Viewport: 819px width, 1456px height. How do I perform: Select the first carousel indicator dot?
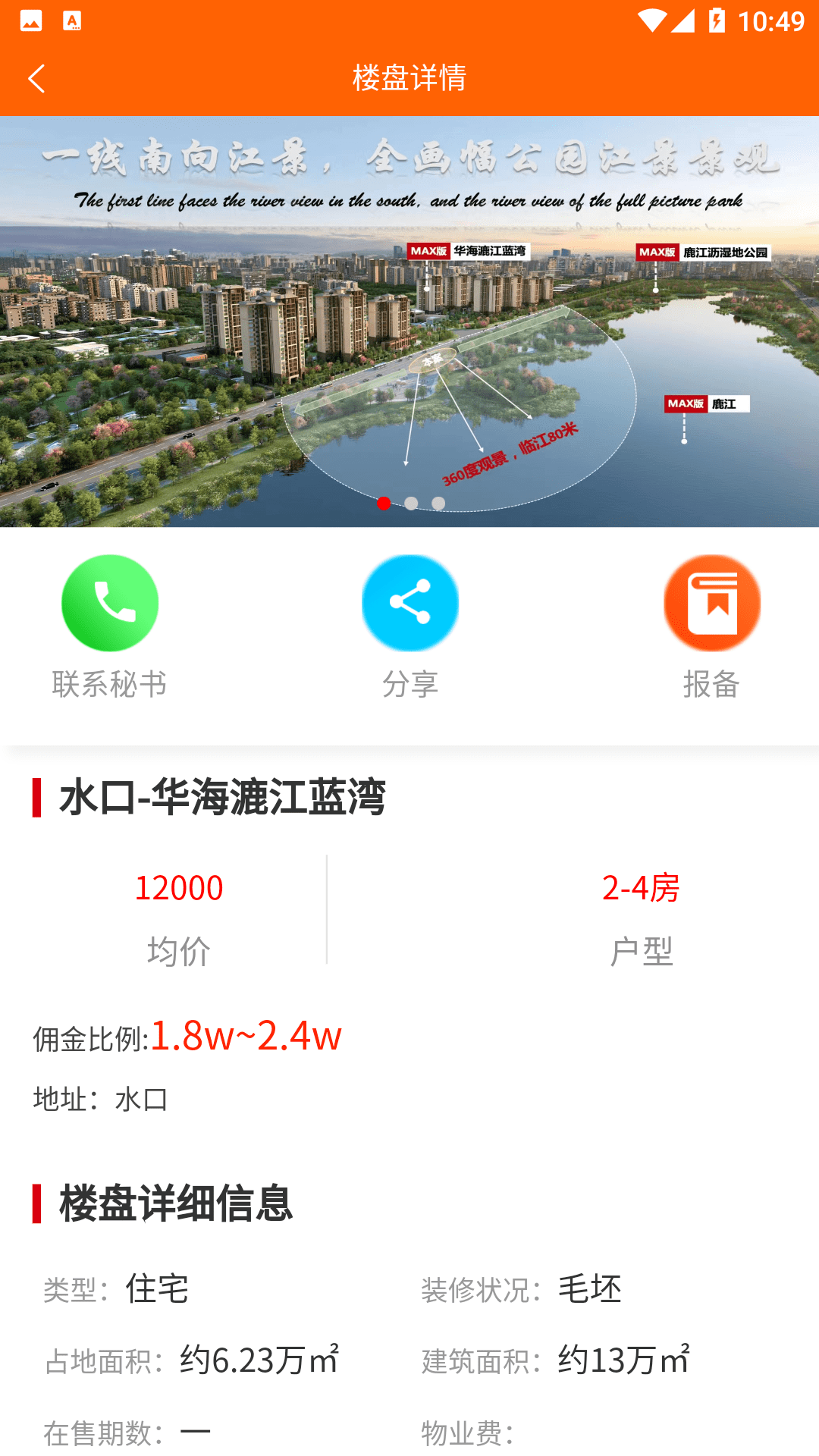[x=383, y=502]
